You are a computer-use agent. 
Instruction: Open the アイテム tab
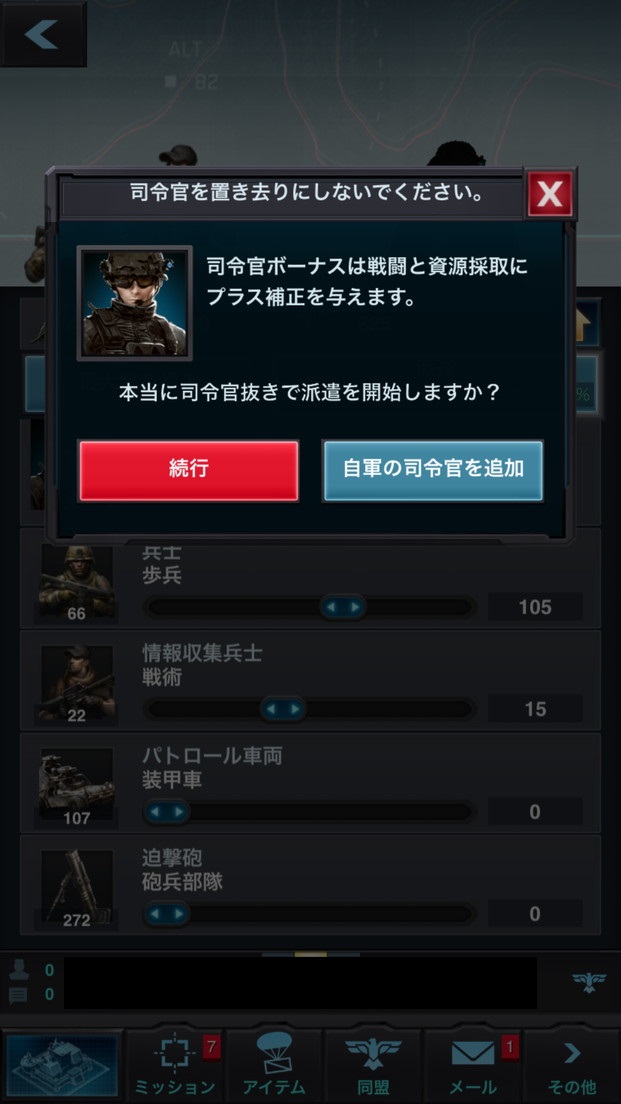point(273,1065)
